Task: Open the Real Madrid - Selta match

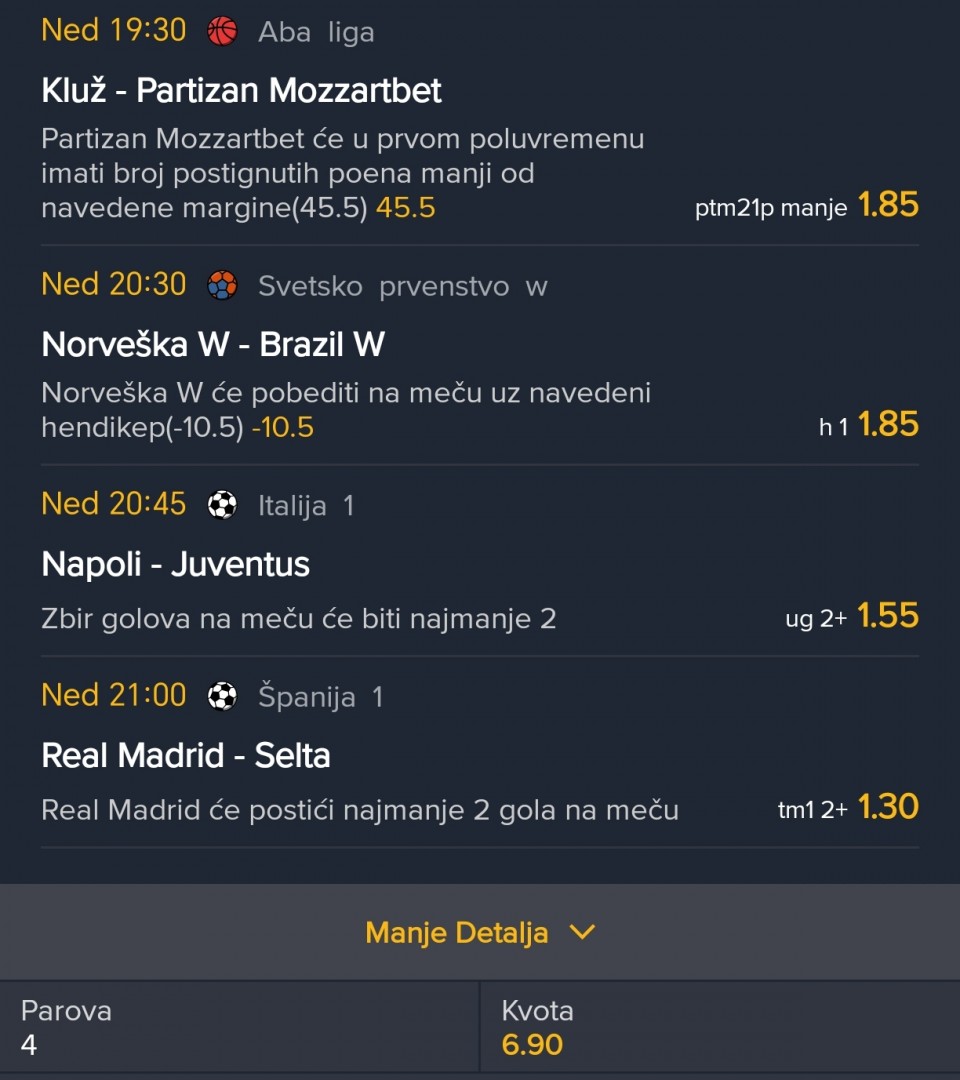Action: pyautogui.click(x=186, y=756)
